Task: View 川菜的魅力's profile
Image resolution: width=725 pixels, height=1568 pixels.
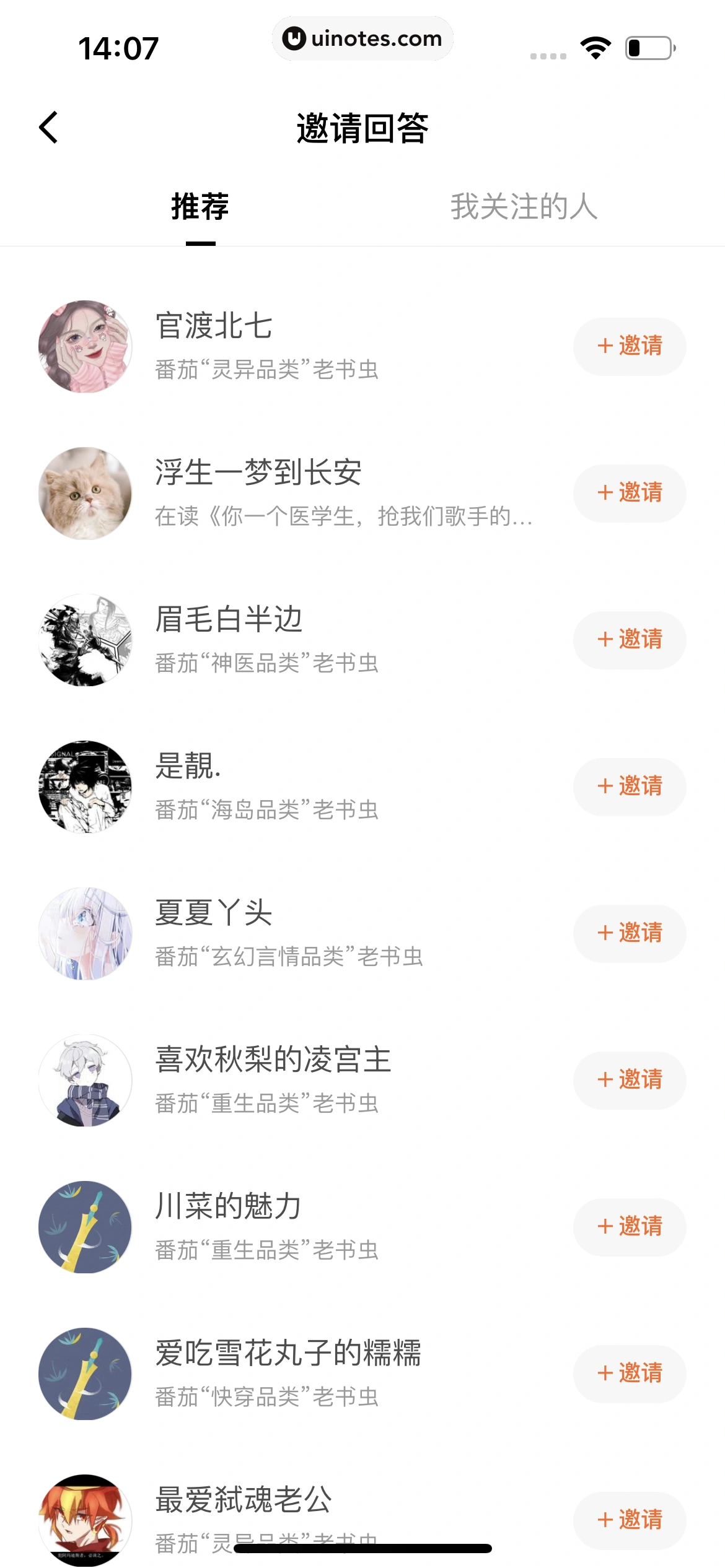Action: [x=86, y=1227]
